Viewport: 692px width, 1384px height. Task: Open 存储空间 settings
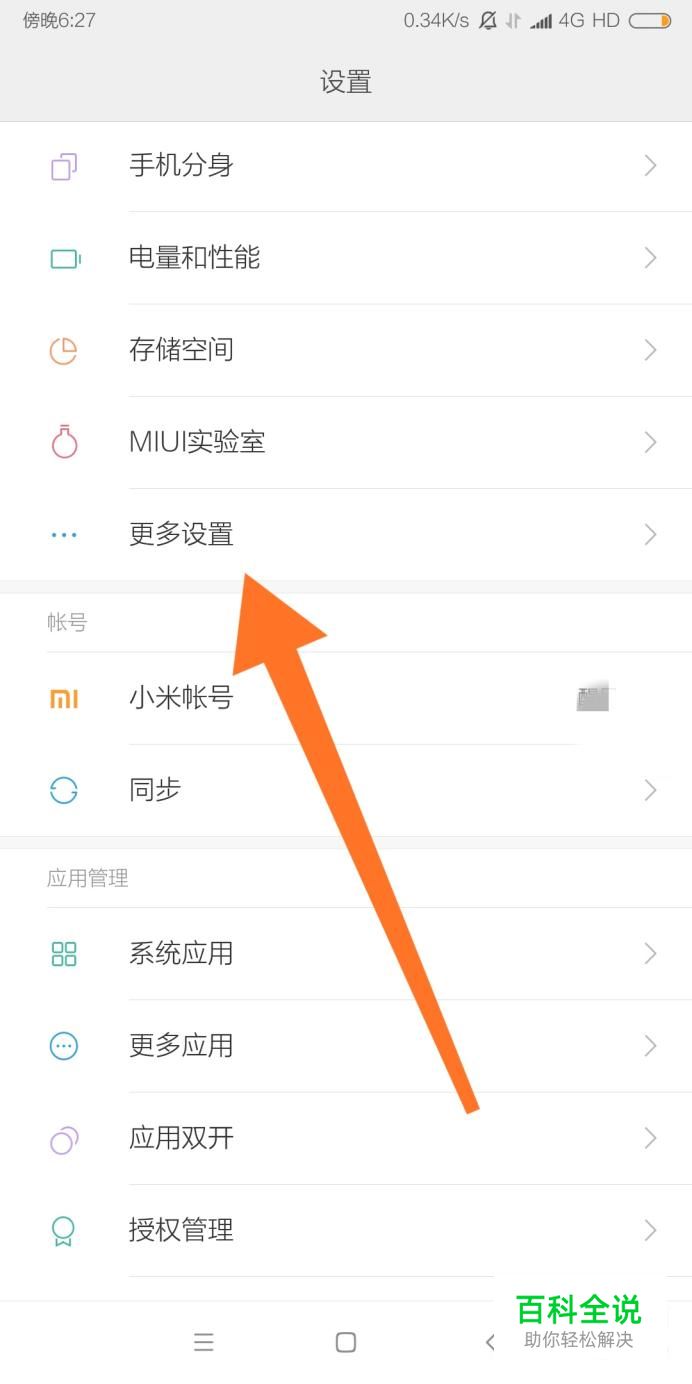pyautogui.click(x=345, y=350)
